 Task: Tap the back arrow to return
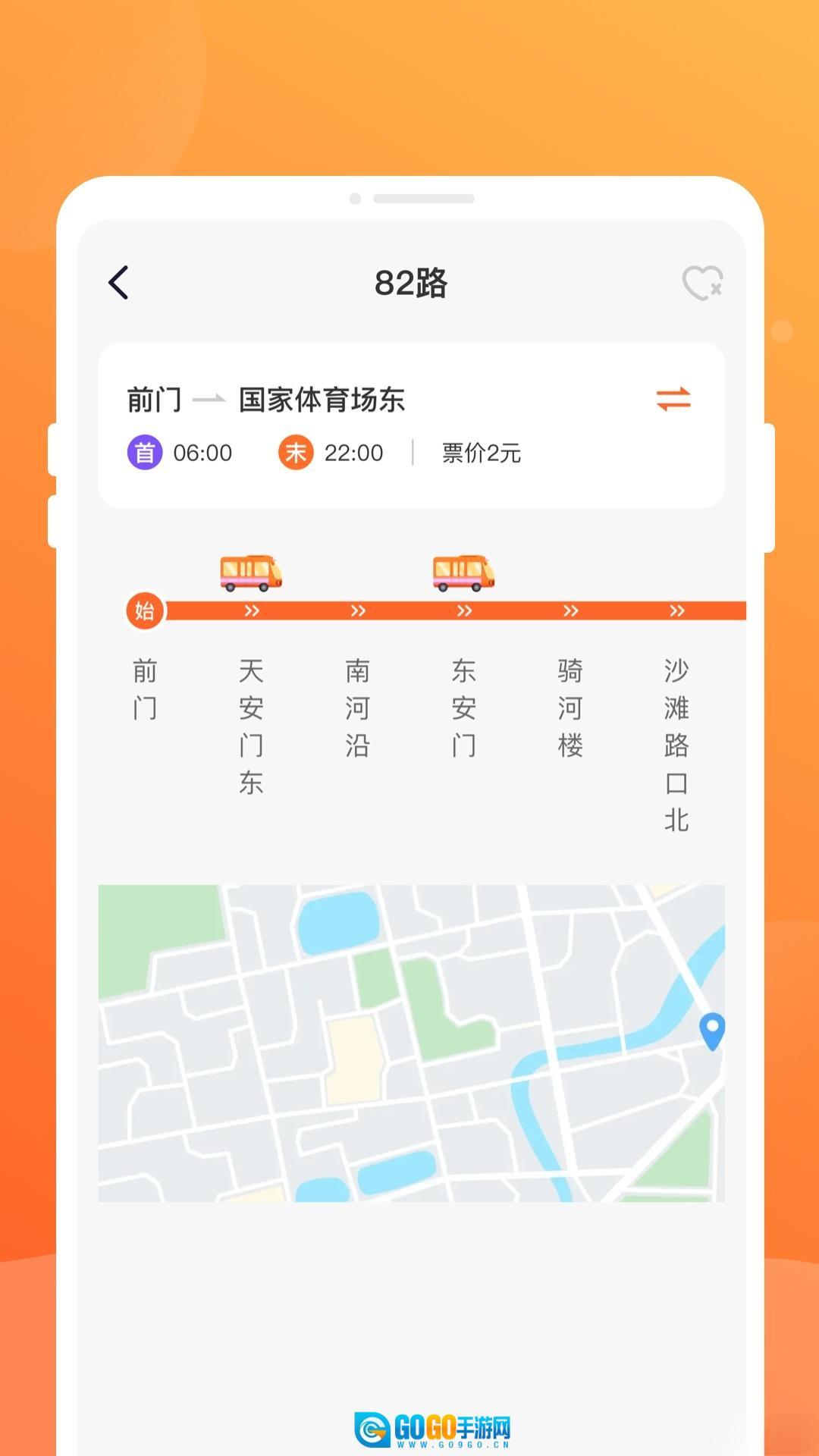(118, 282)
